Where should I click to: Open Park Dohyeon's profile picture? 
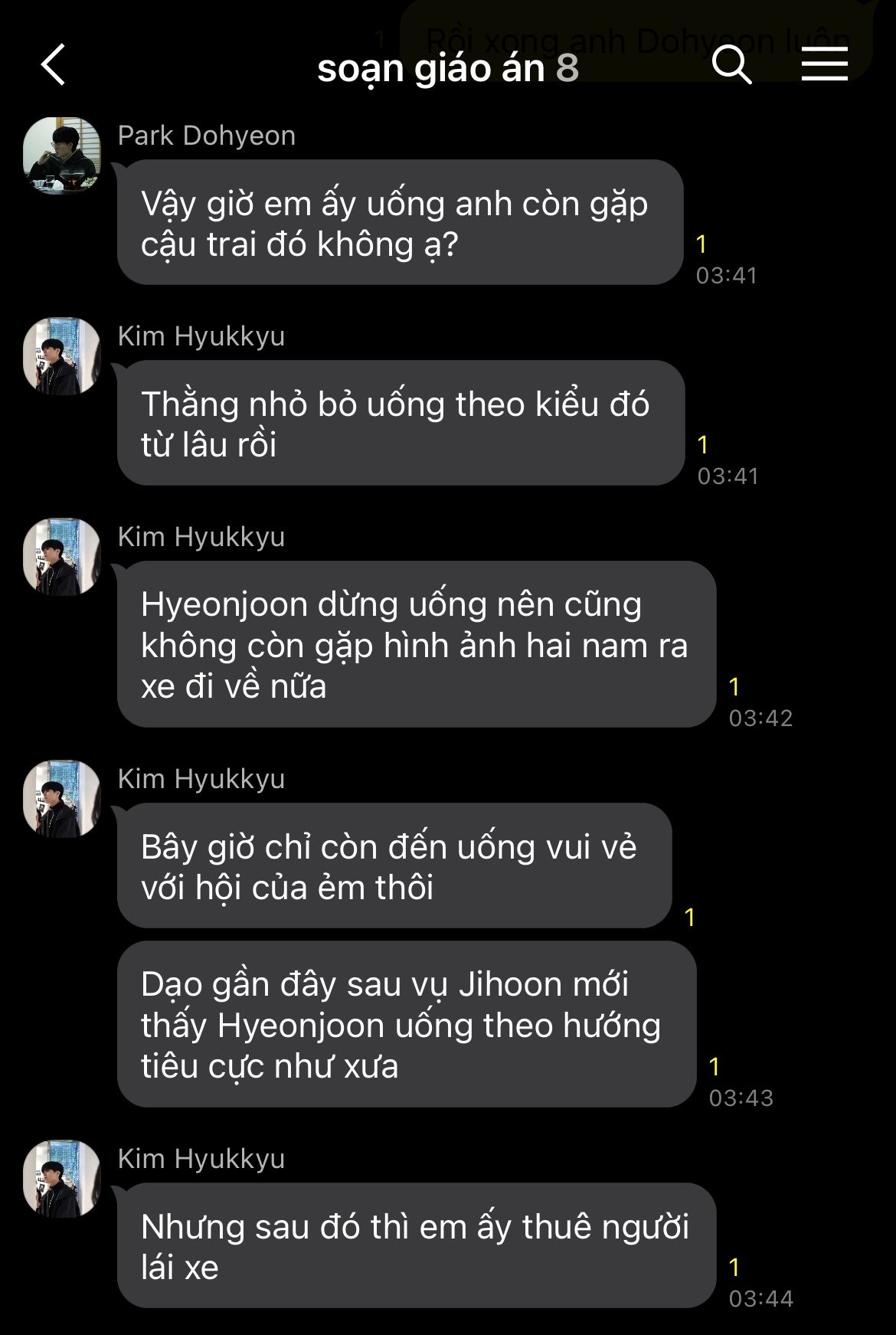click(62, 155)
